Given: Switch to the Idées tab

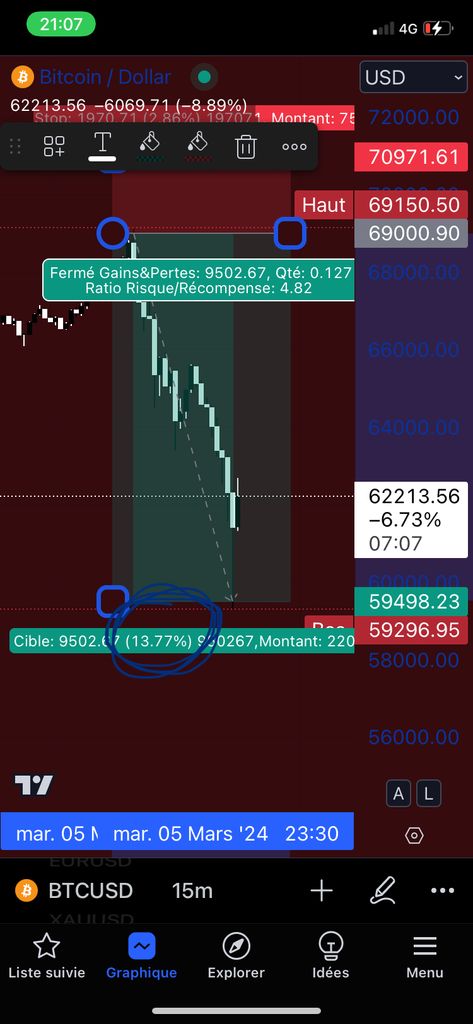Looking at the screenshot, I should tap(331, 956).
